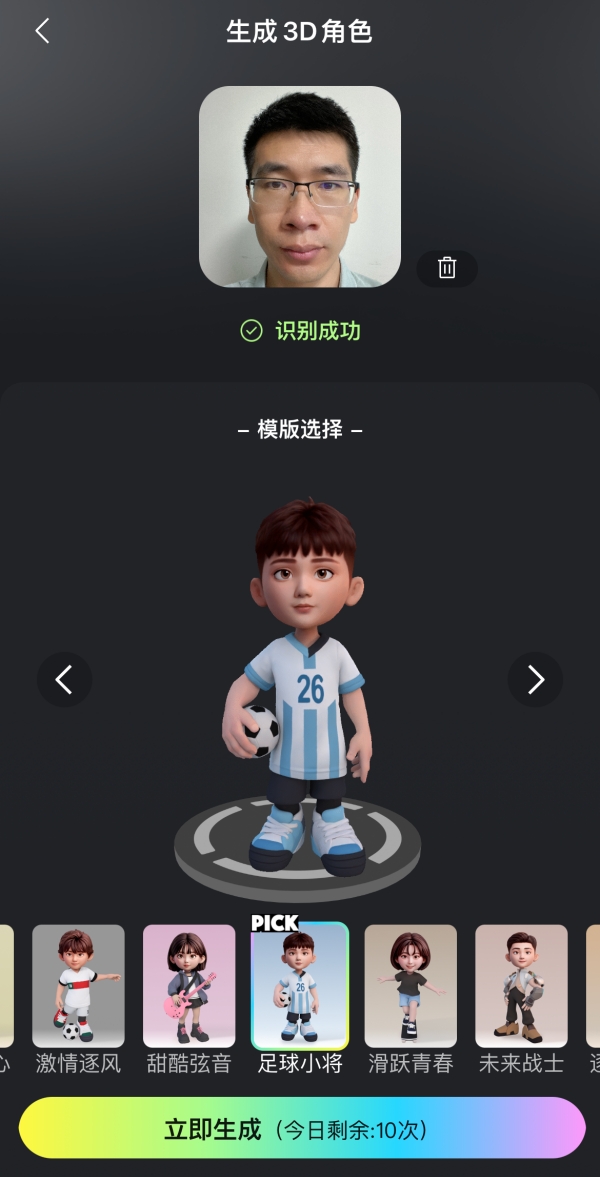The image size is (600, 1177).
Task: Select the 滑跃青春 template
Action: coord(410,986)
